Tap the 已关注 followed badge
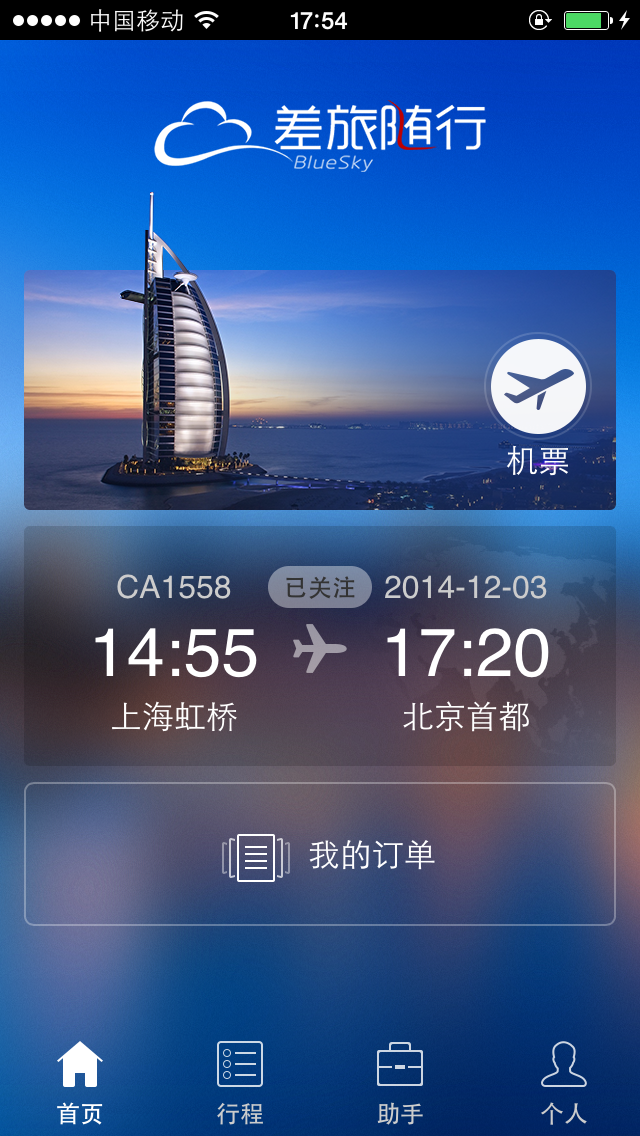The image size is (640, 1136). (x=320, y=588)
